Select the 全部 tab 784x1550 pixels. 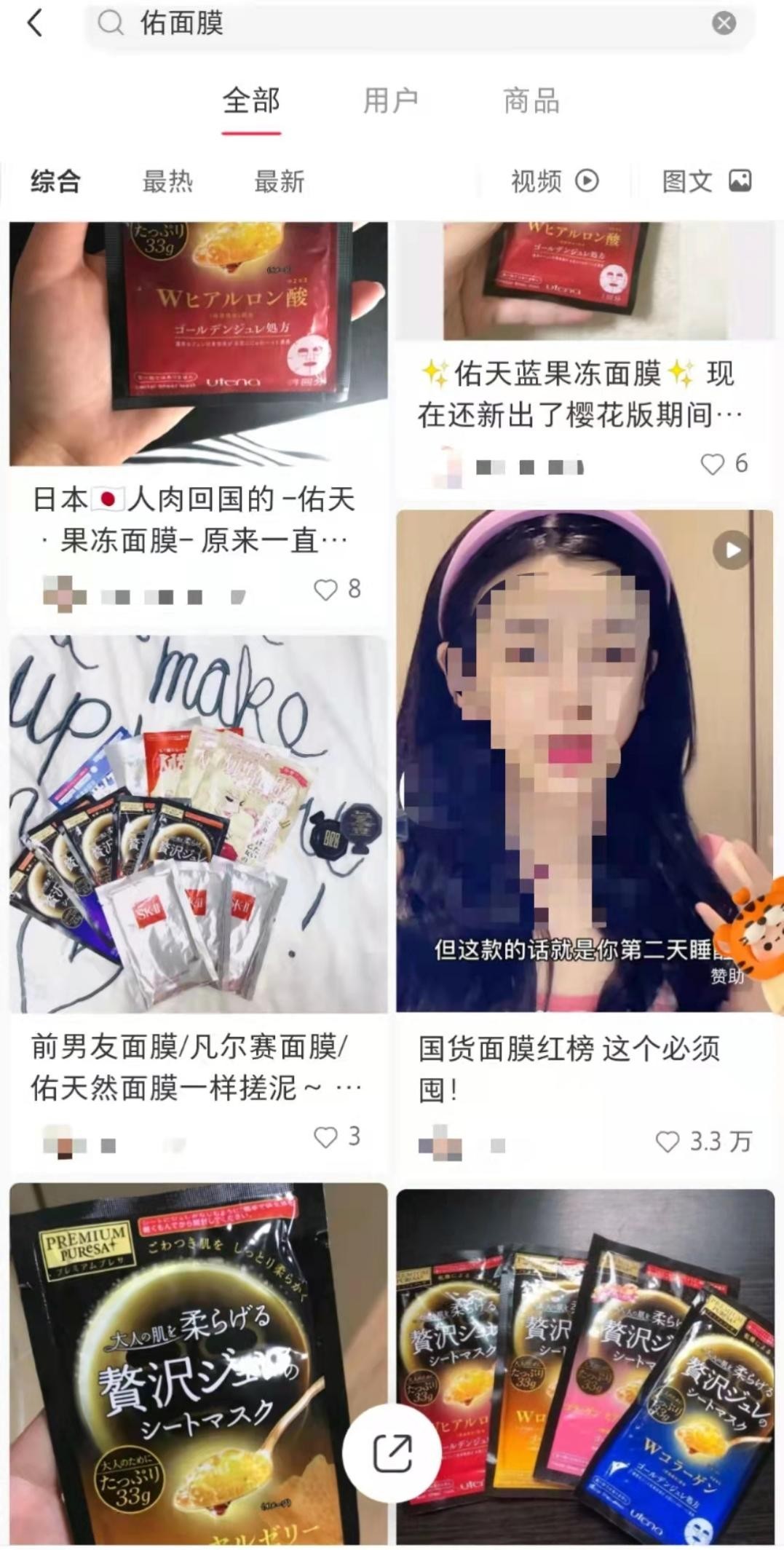251,101
